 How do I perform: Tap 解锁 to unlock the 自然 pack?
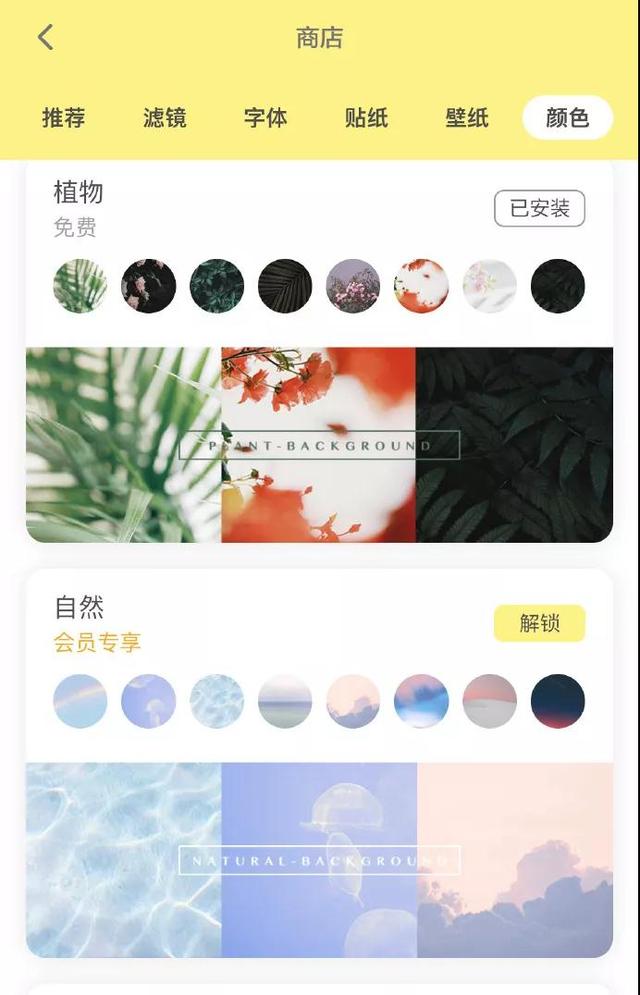pyautogui.click(x=539, y=624)
